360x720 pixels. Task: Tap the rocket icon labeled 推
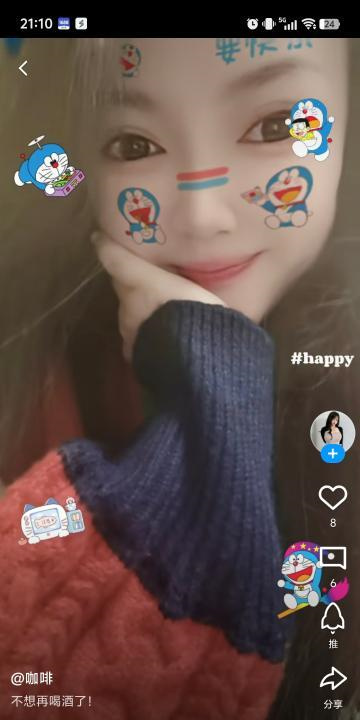pos(333,617)
